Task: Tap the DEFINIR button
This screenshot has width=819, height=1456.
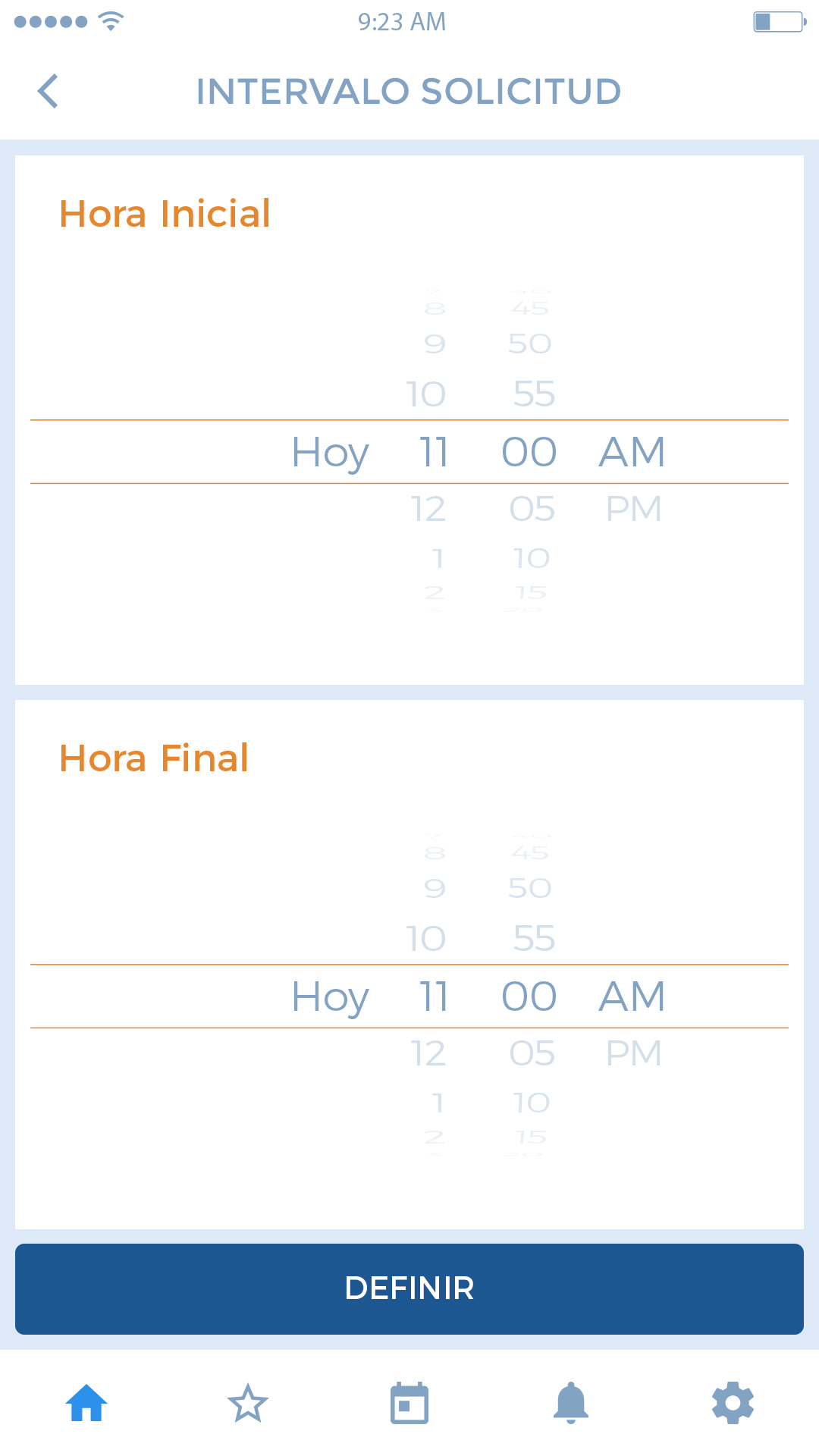Action: tap(409, 1288)
